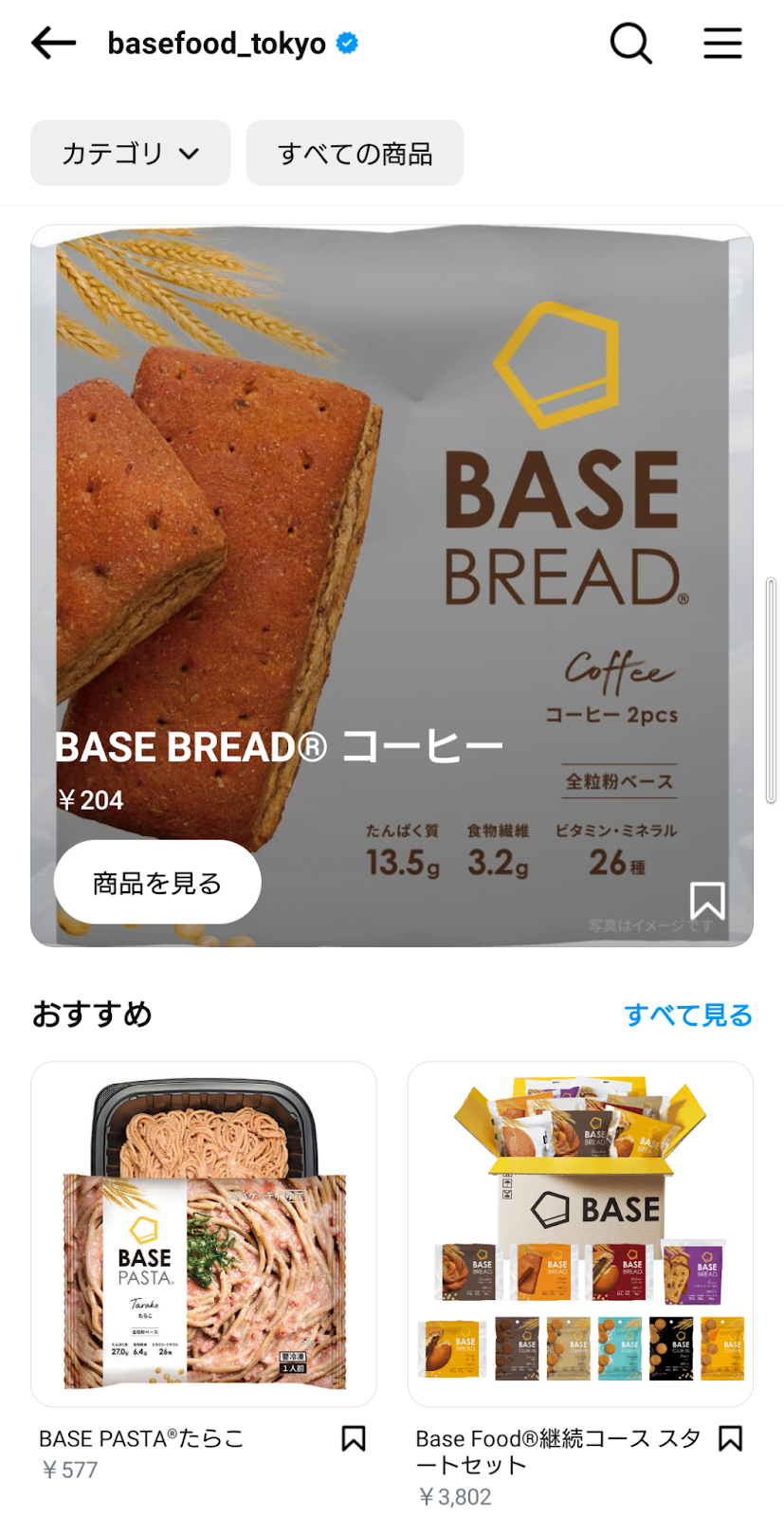Open the hamburger menu
The height and width of the screenshot is (1517, 784).
point(722,44)
